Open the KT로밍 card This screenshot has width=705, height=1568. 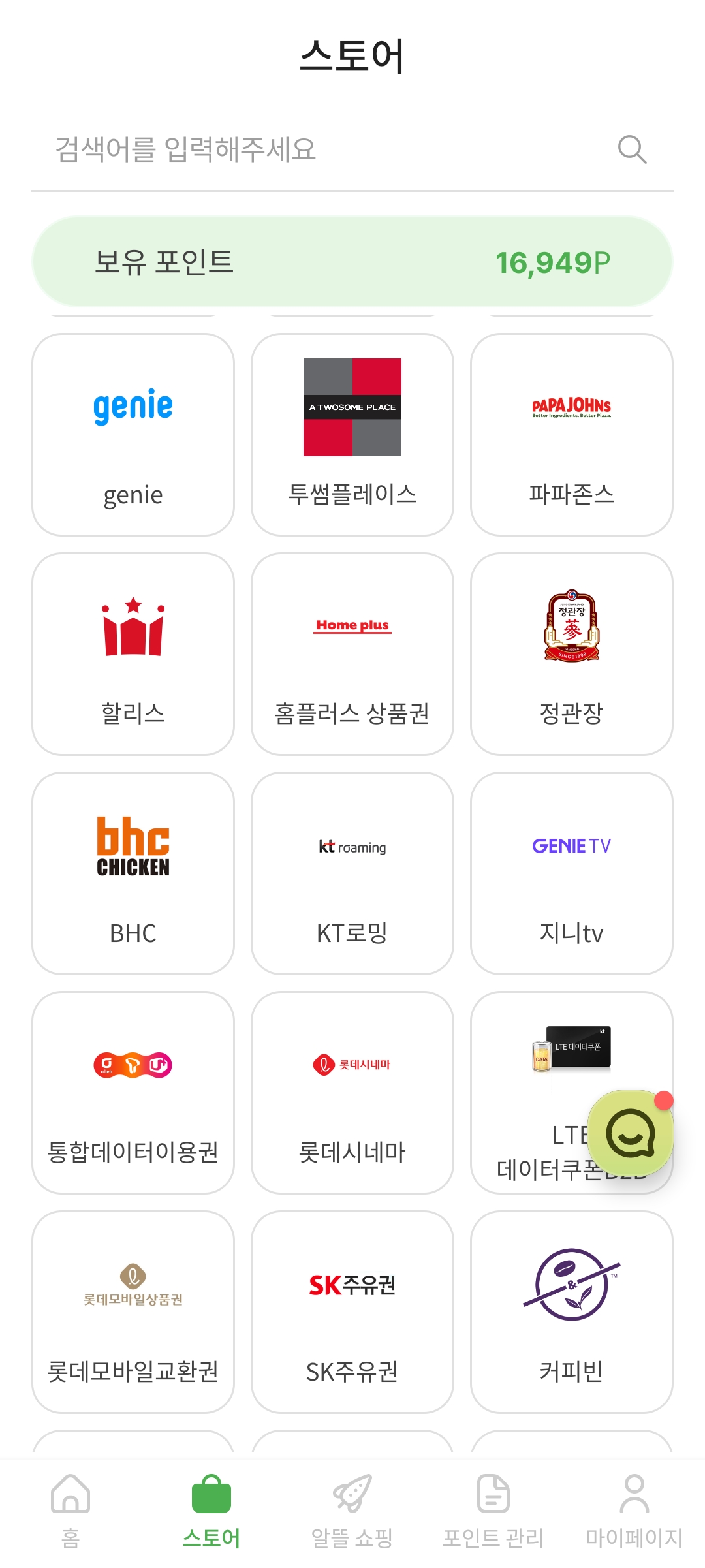pos(352,873)
